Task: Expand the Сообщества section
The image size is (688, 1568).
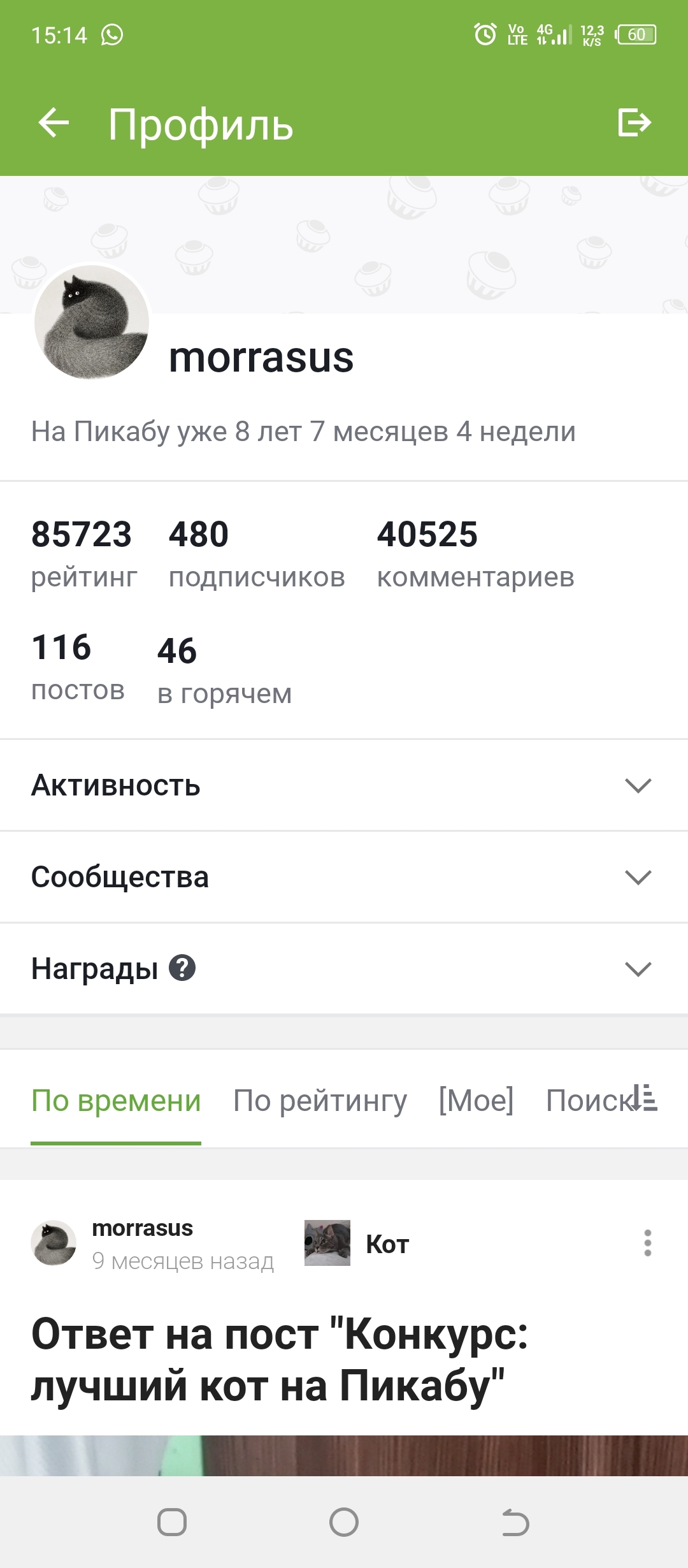Action: point(638,877)
